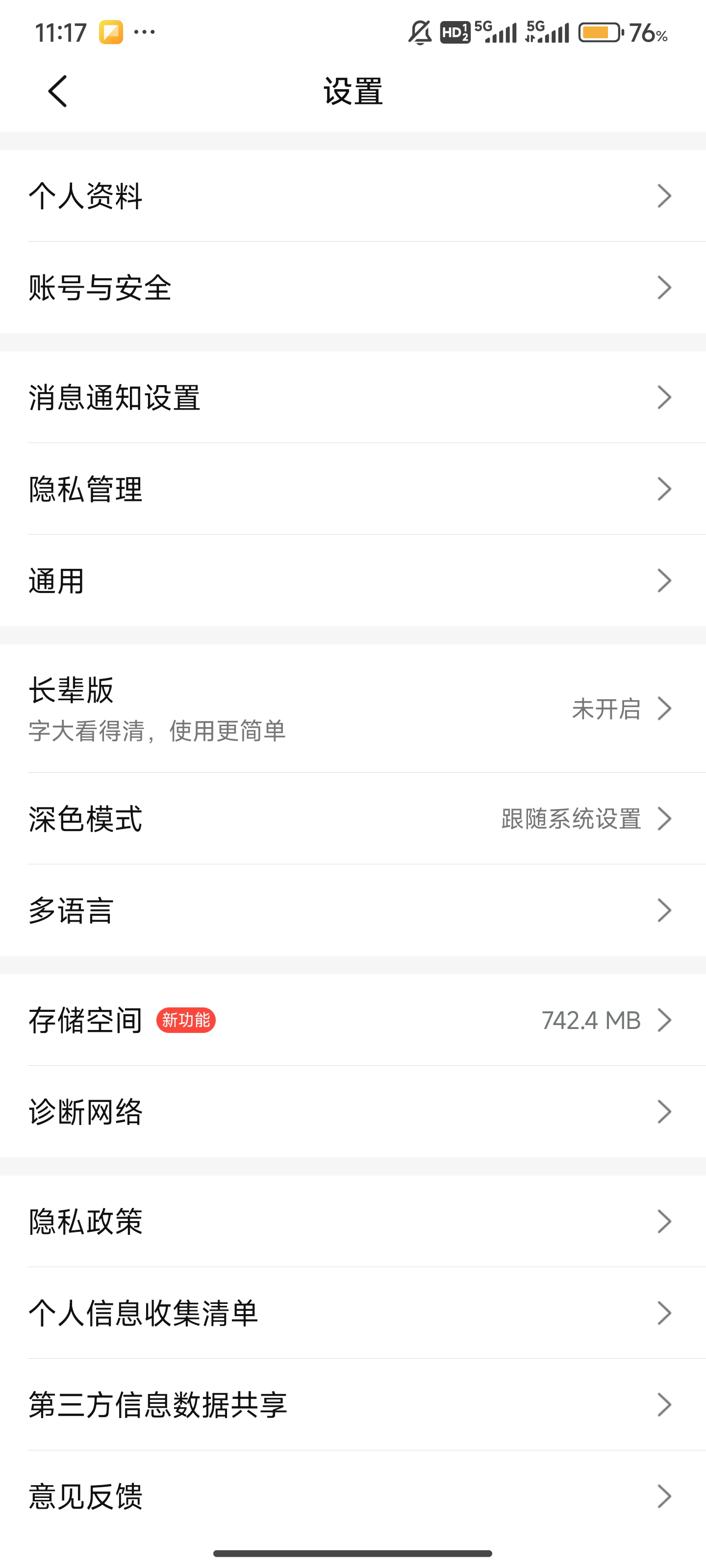The image size is (706, 1568).
Task: Open 个人资料 settings
Action: pyautogui.click(x=353, y=196)
